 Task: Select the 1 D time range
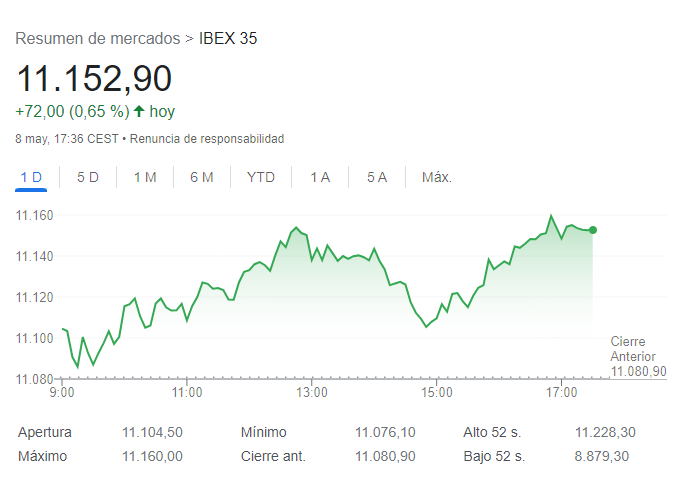pos(31,177)
